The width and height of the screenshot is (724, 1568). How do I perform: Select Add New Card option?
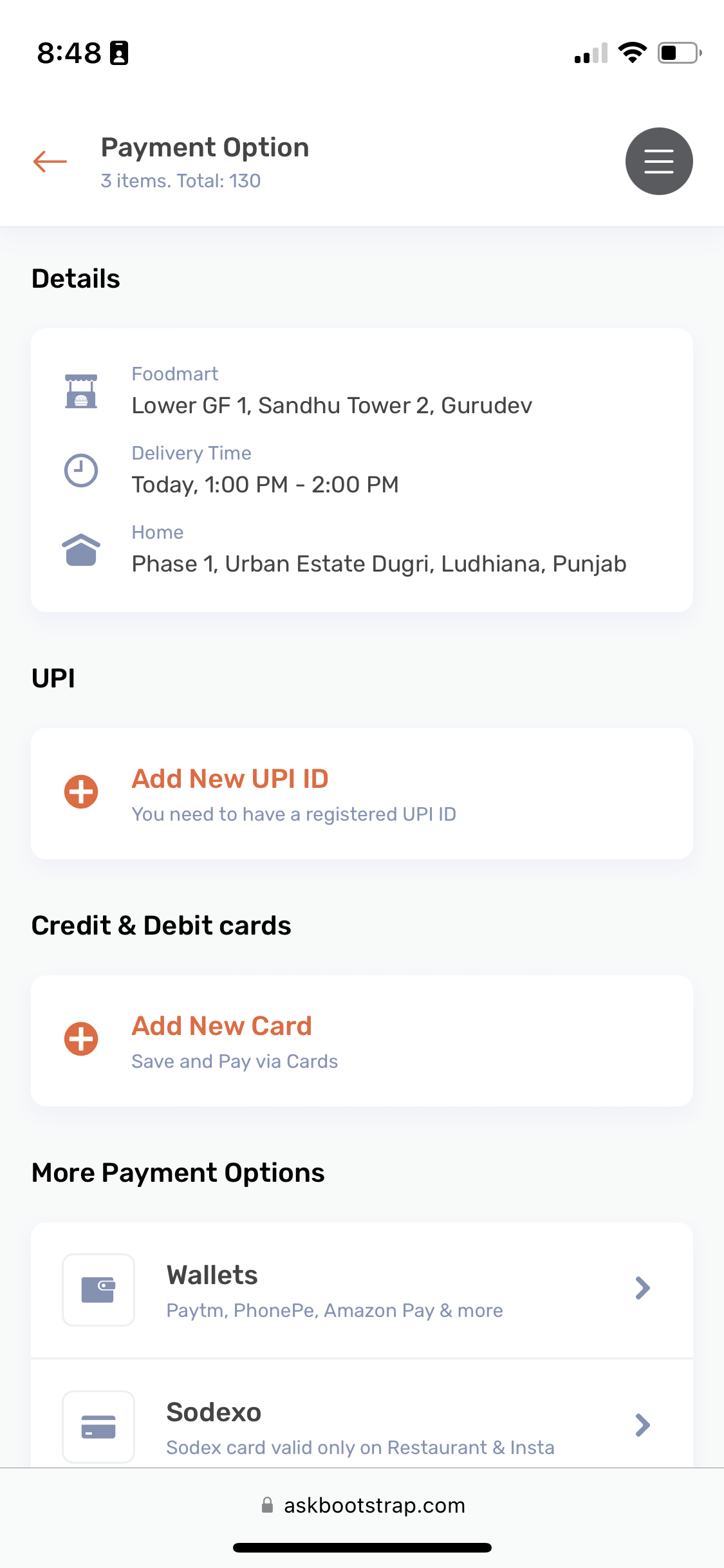(x=362, y=1041)
